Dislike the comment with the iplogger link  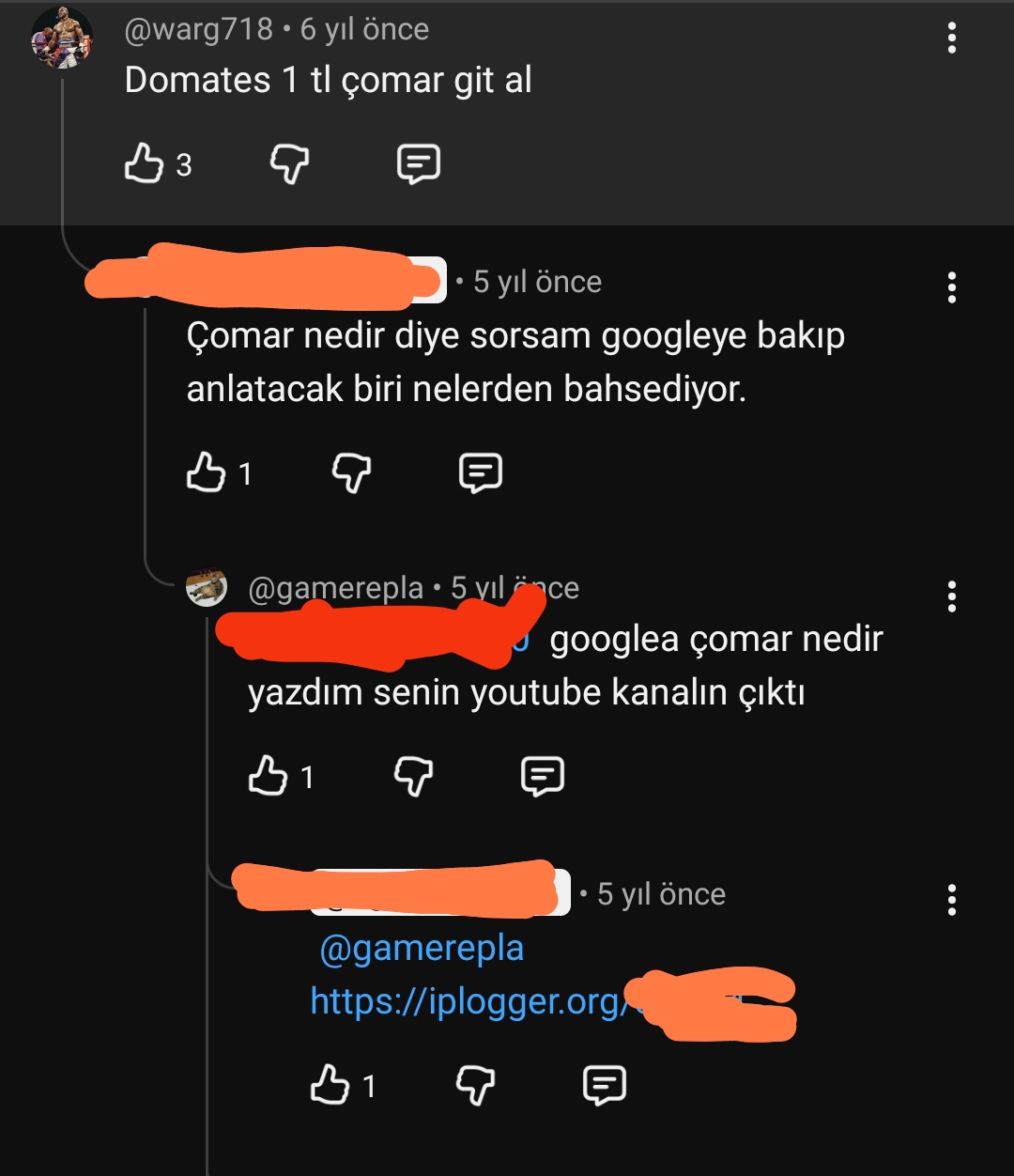point(475,1086)
